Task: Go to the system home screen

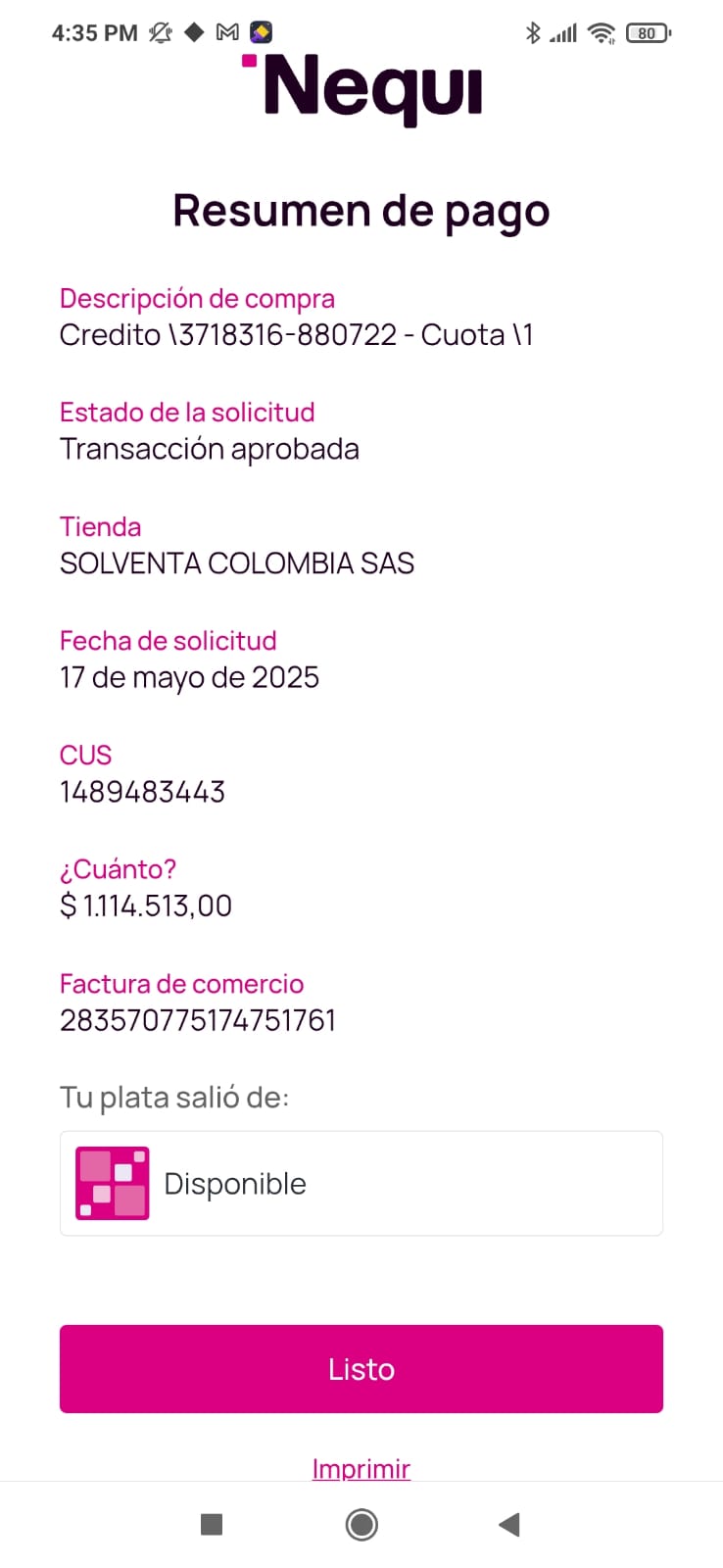Action: click(361, 1524)
